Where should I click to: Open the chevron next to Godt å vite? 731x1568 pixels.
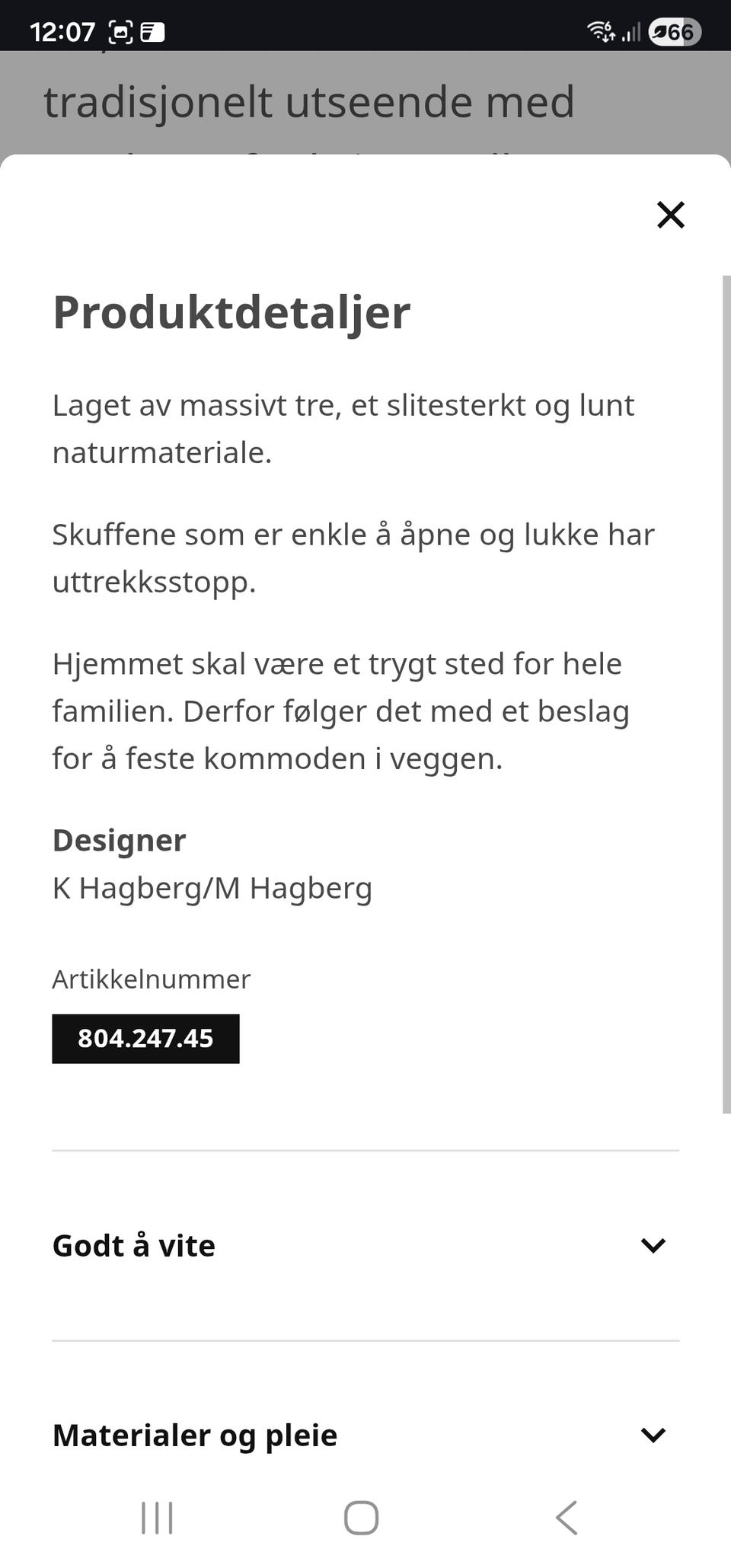click(653, 1245)
